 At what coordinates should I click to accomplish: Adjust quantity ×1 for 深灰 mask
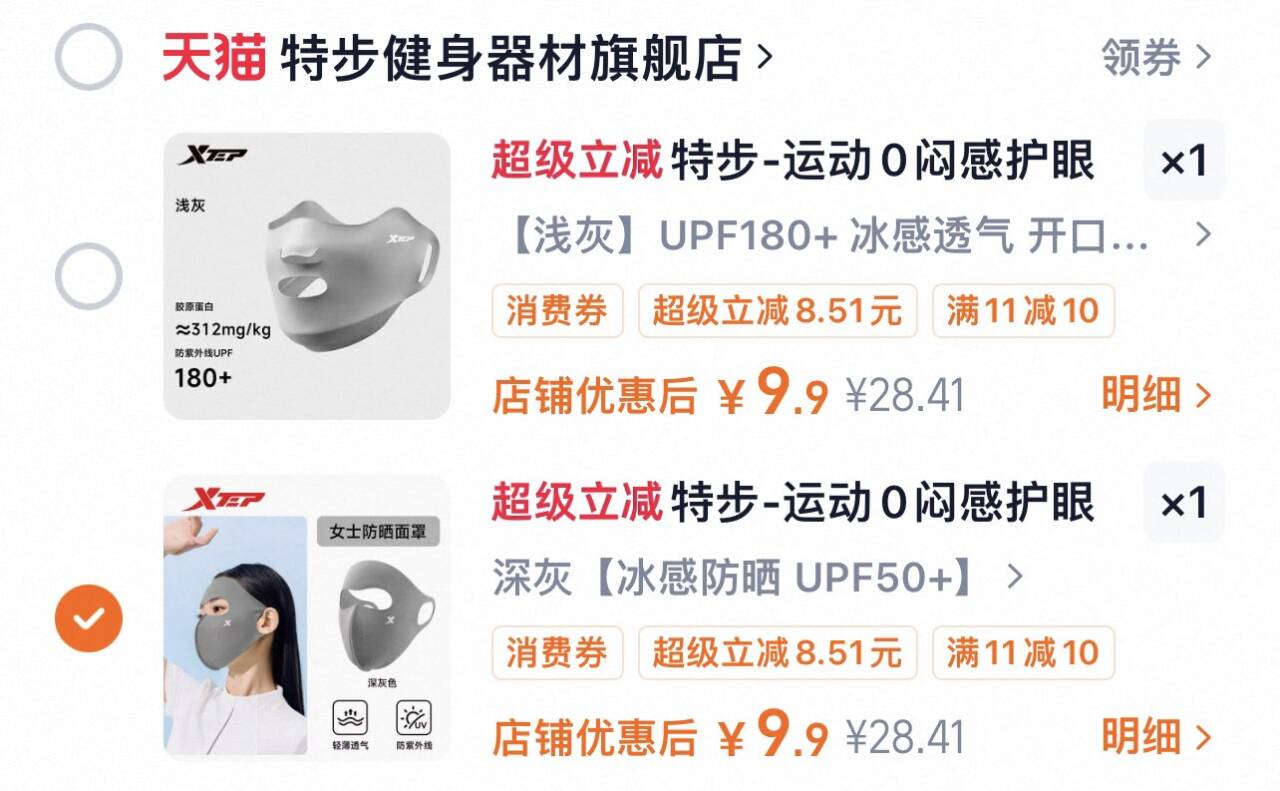pyautogui.click(x=1184, y=503)
